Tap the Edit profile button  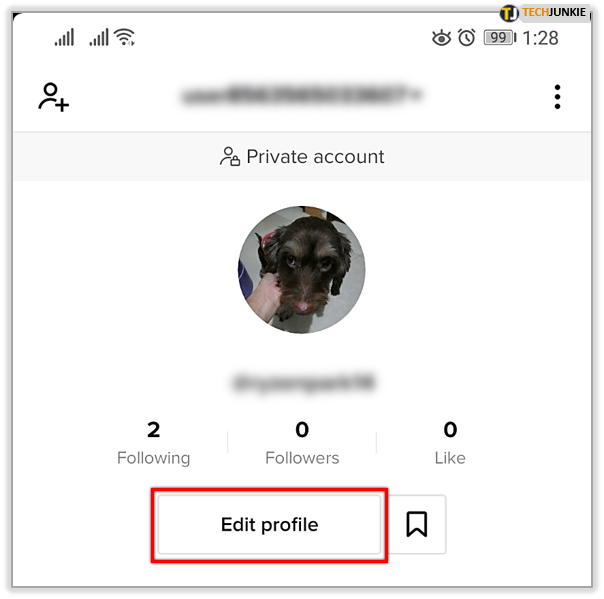(x=269, y=524)
